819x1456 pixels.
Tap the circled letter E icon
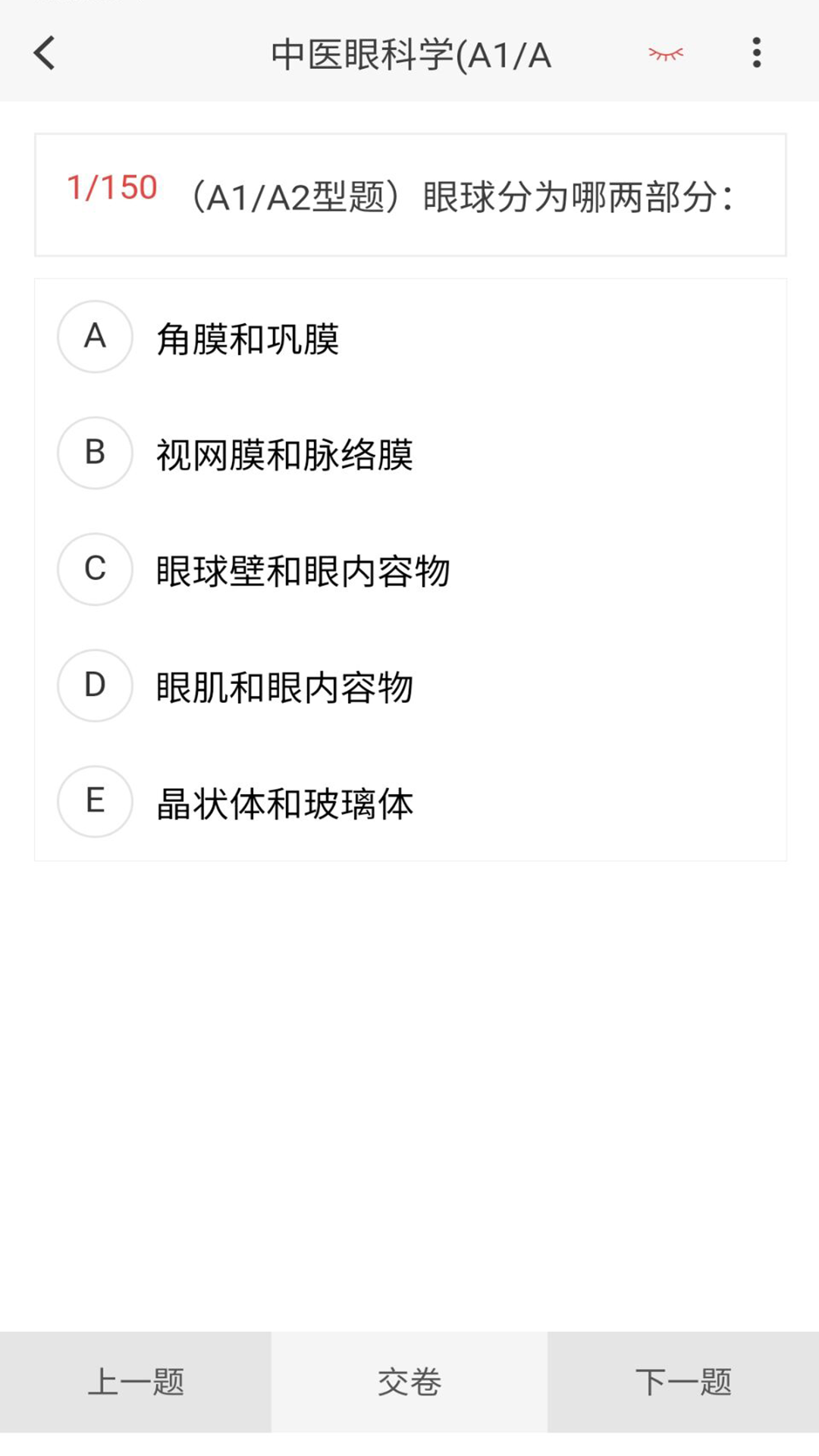(x=94, y=802)
